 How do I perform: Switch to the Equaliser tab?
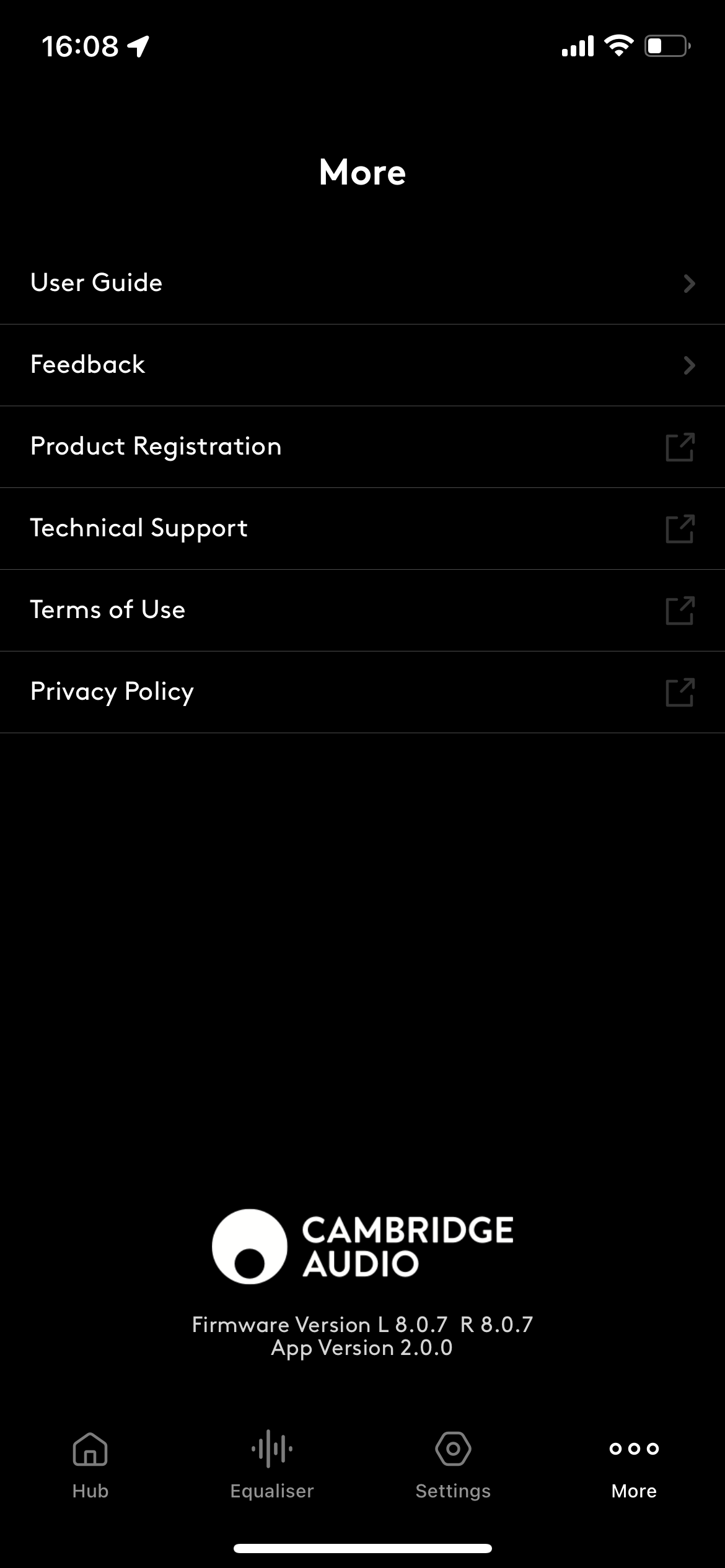[x=272, y=1465]
